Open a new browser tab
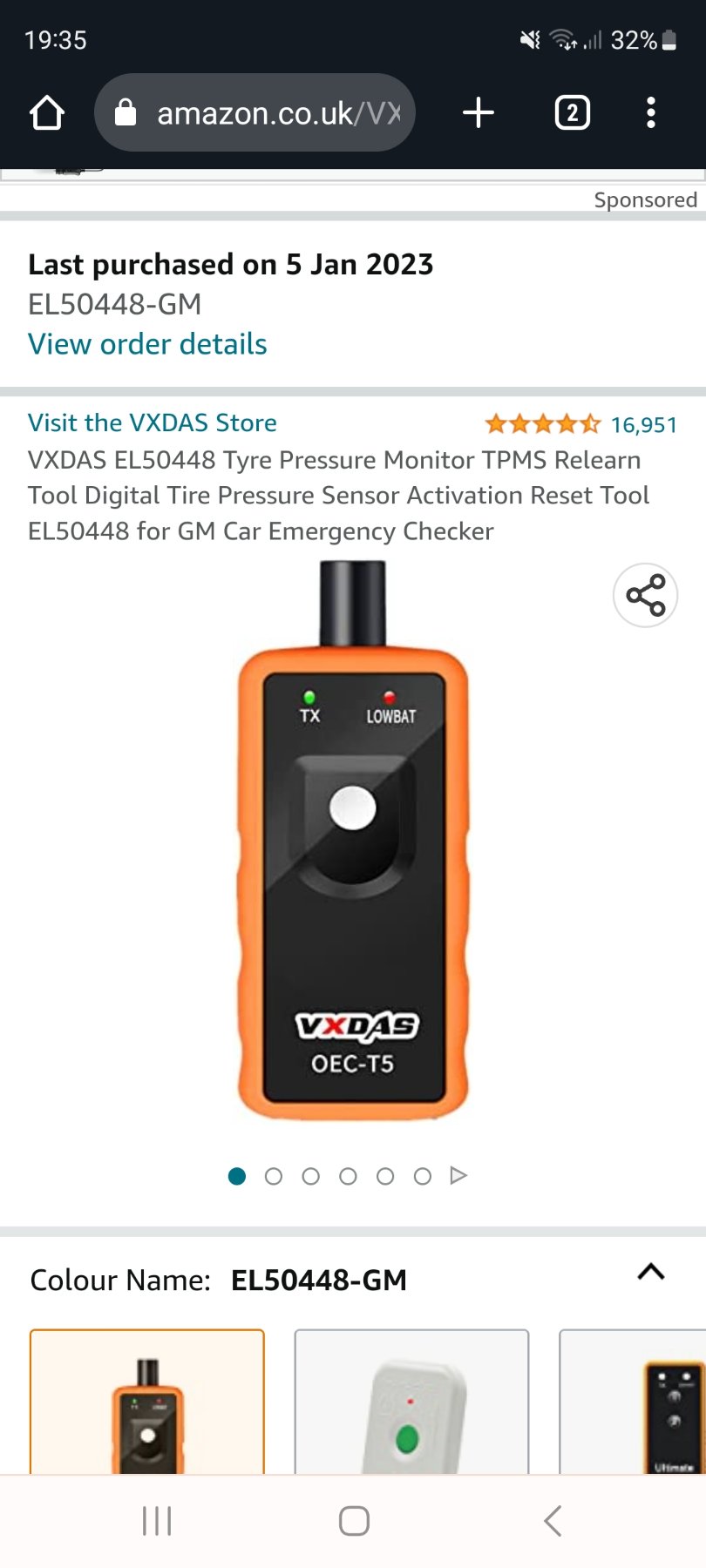Image resolution: width=706 pixels, height=1568 pixels. coord(479,113)
